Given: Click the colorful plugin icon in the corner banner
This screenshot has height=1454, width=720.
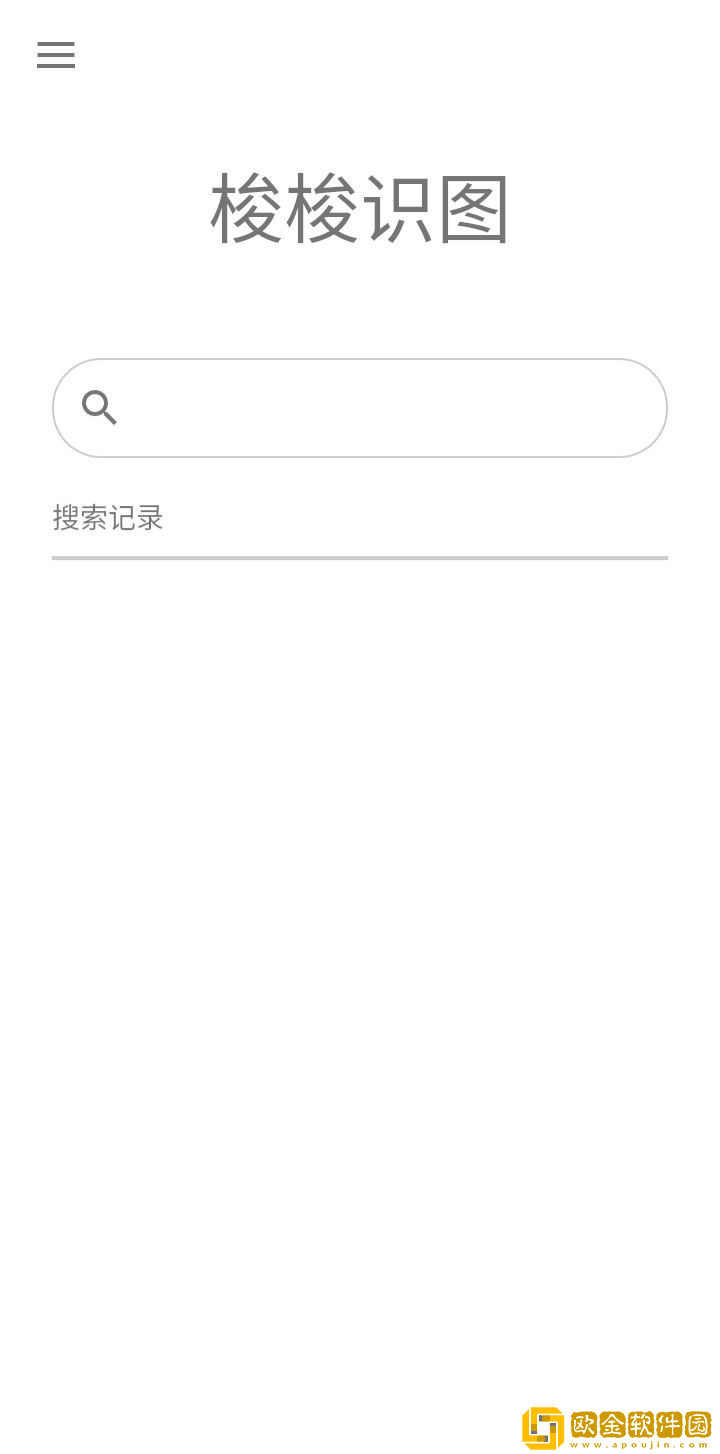Looking at the screenshot, I should pyautogui.click(x=544, y=1428).
